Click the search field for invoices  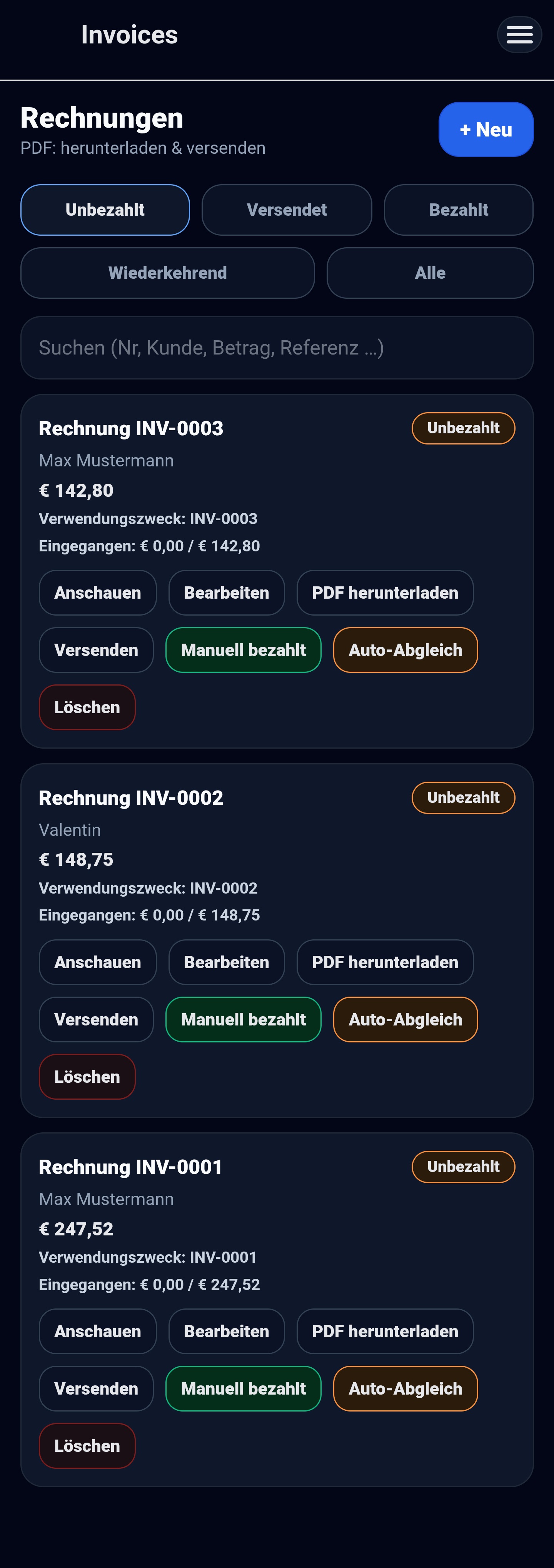[277, 348]
